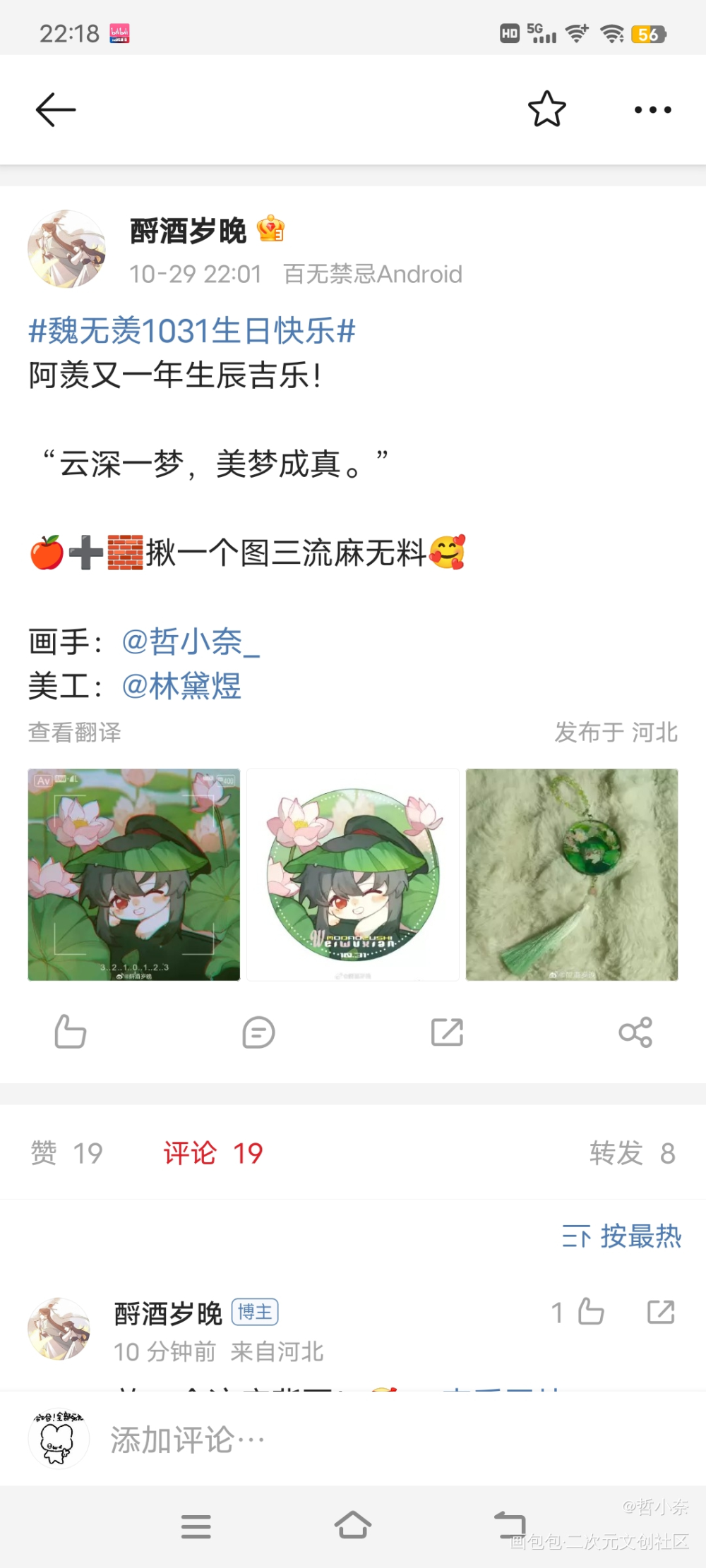View the green tassel charm photo
706x1568 pixels.
(572, 874)
